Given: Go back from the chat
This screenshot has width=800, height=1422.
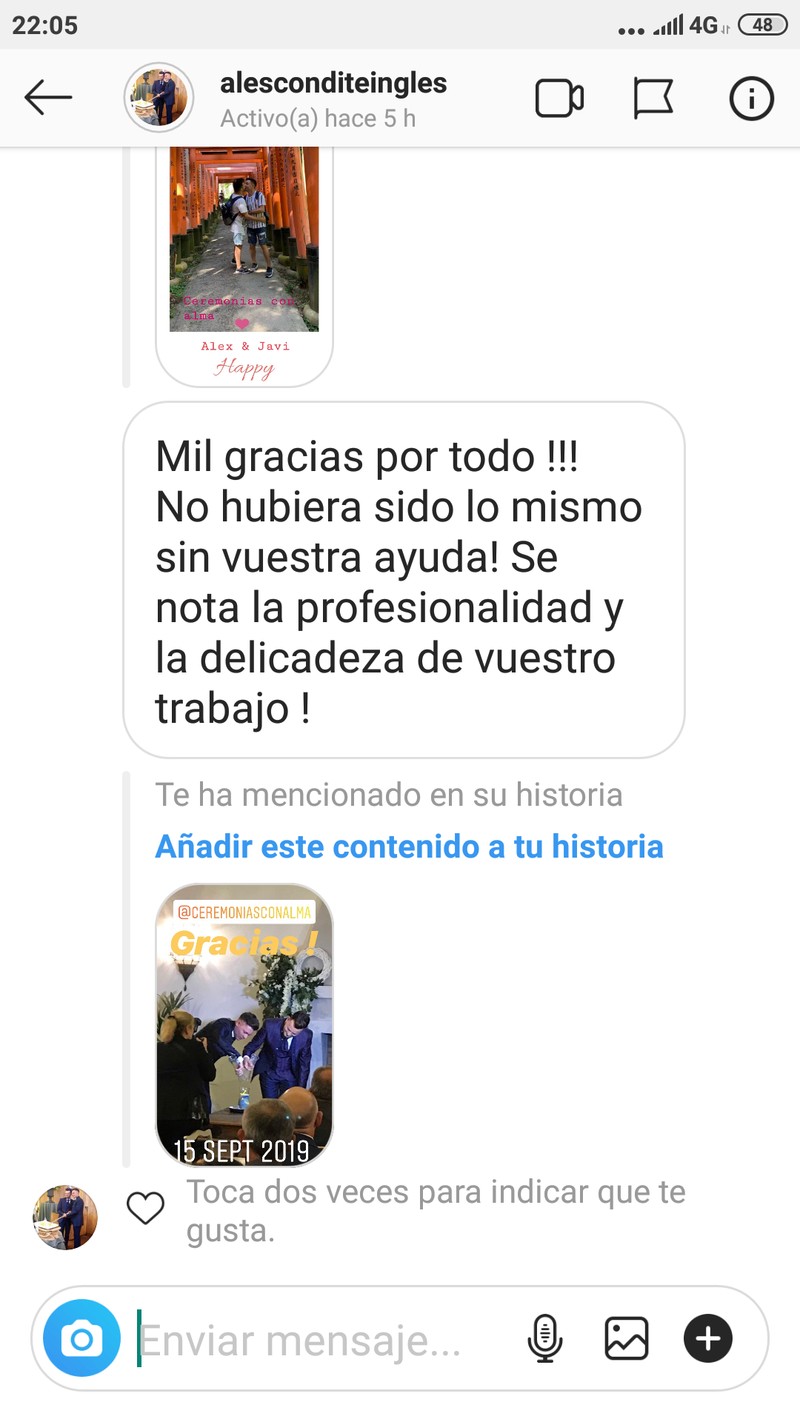Looking at the screenshot, I should coord(48,98).
